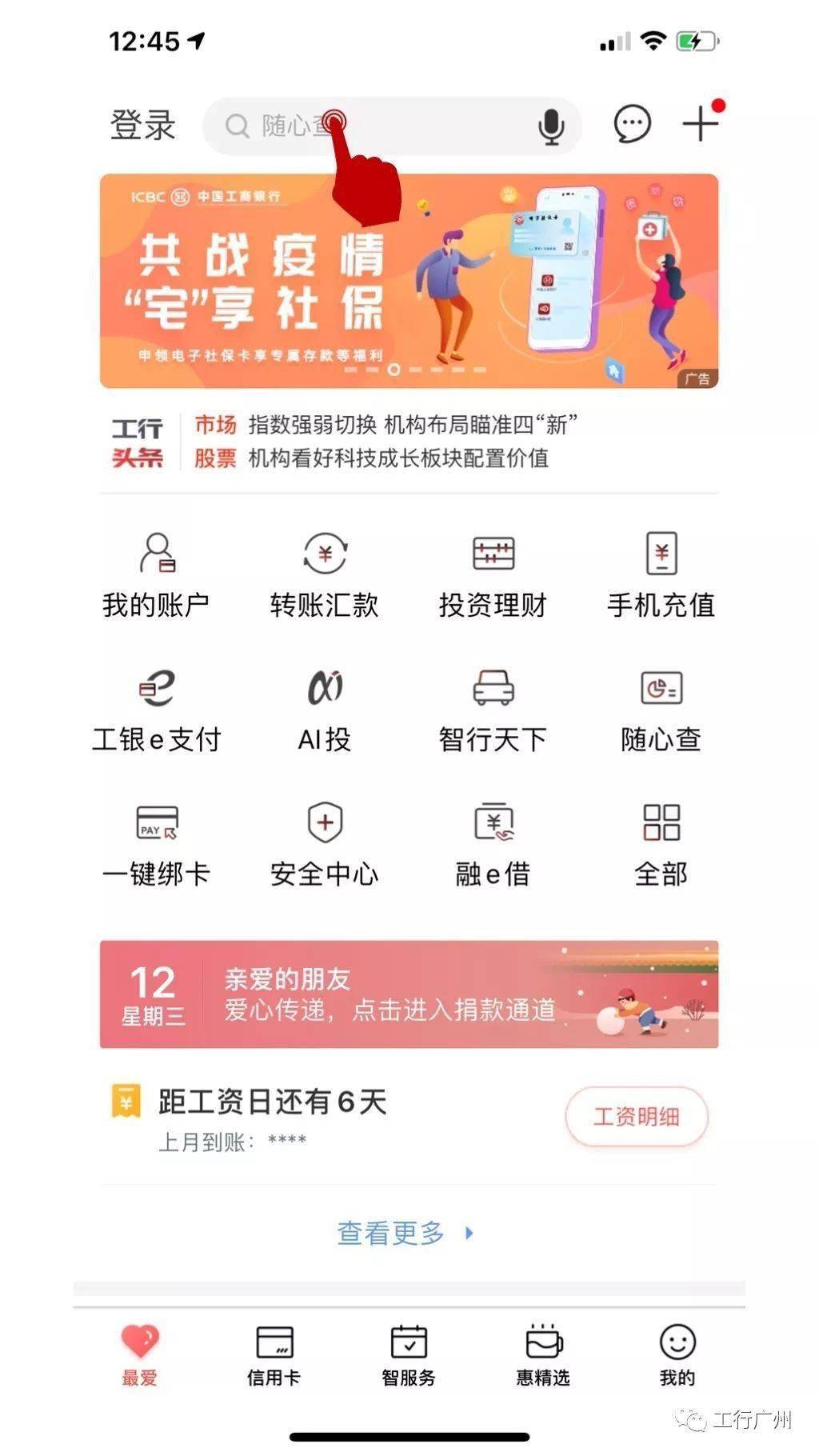Start voice search with the microphone icon

click(551, 126)
